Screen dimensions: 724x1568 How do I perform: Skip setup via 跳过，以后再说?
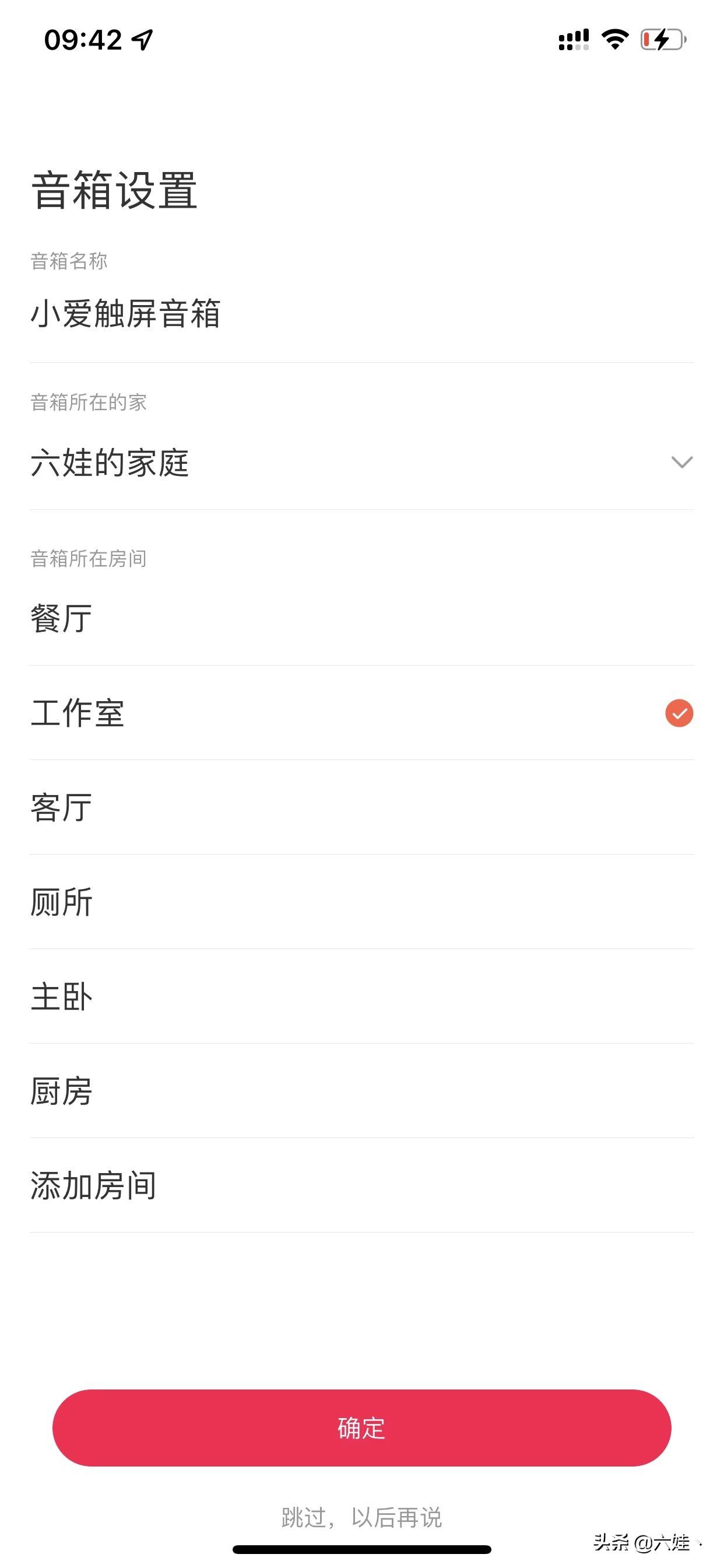[362, 1517]
